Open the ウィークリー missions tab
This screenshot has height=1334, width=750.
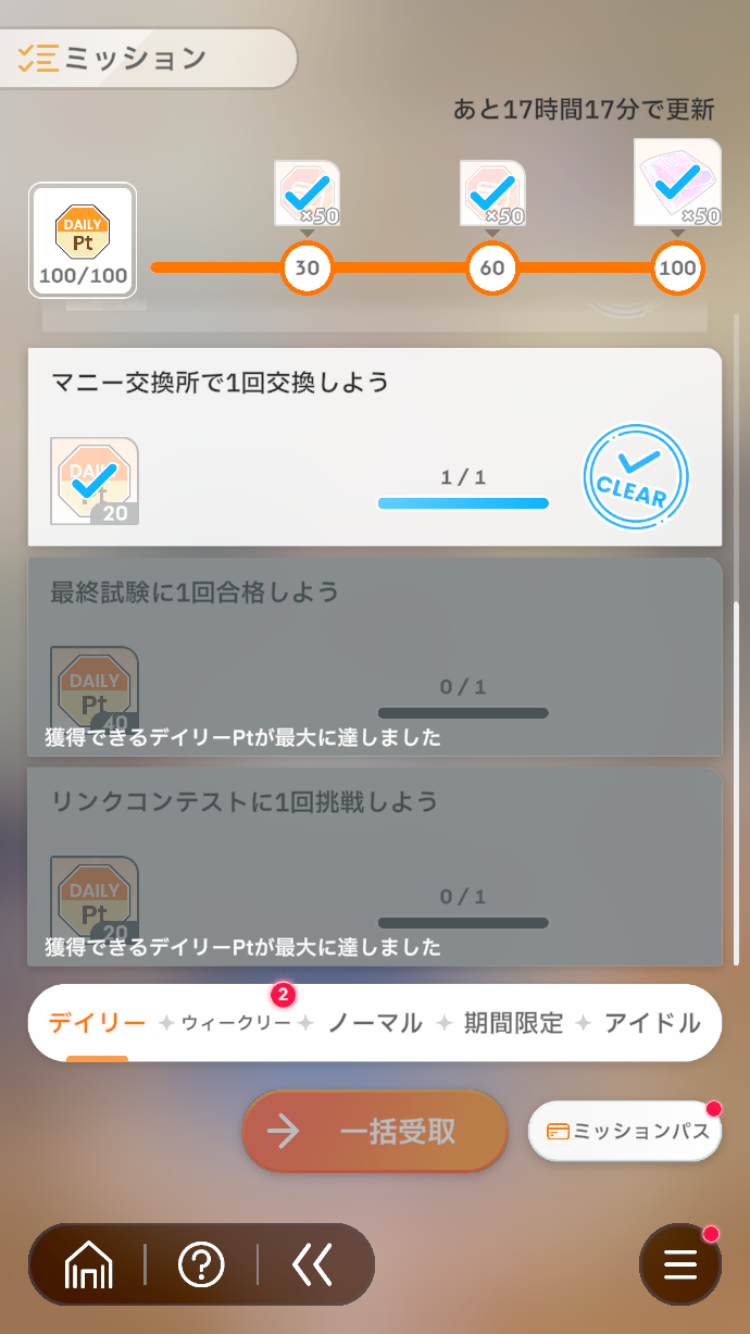point(236,1023)
